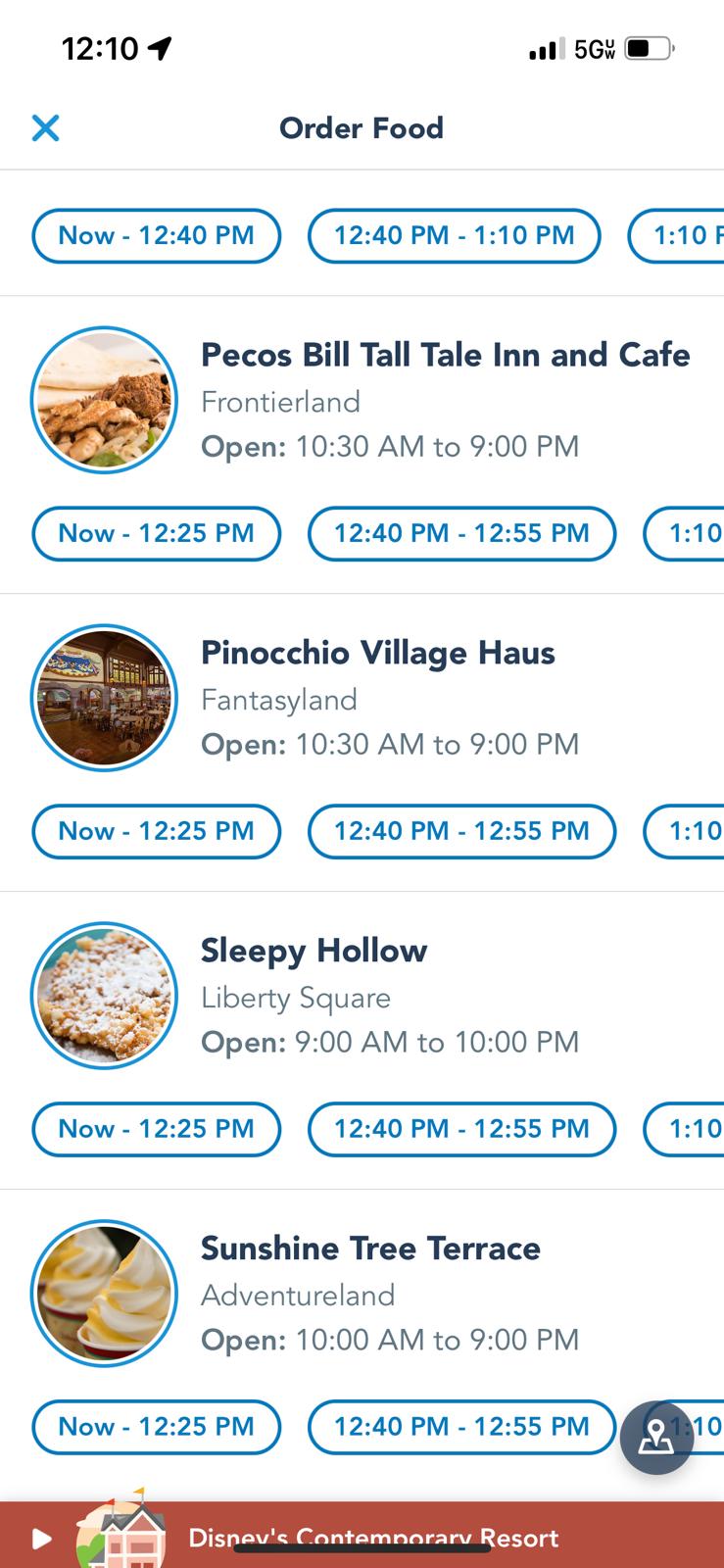Image resolution: width=724 pixels, height=1568 pixels.
Task: Open Pecos Bill Tall Tale Inn and Cafe
Action: 445,355
